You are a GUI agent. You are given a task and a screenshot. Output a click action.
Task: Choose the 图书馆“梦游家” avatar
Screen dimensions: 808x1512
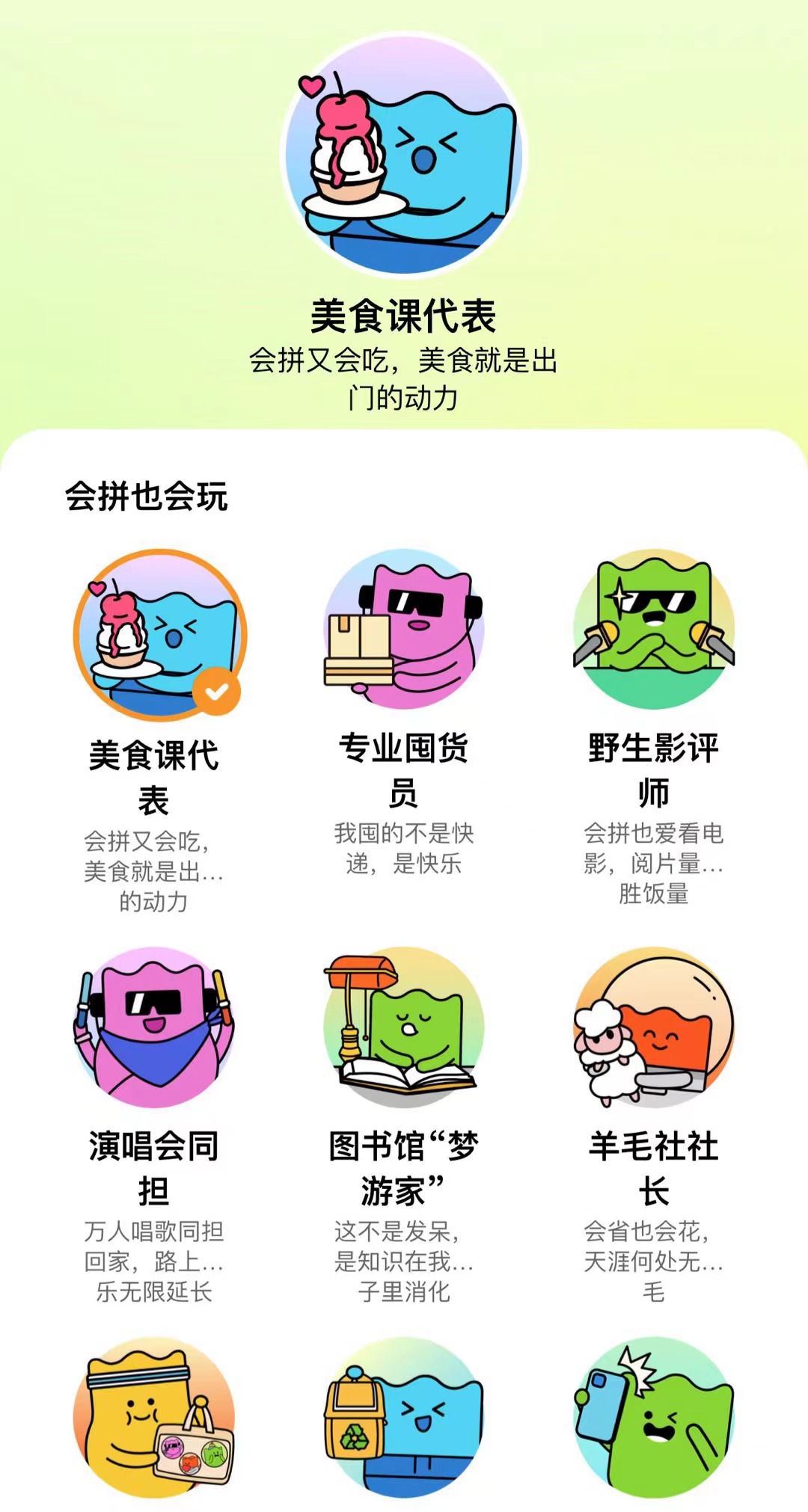(x=404, y=1027)
